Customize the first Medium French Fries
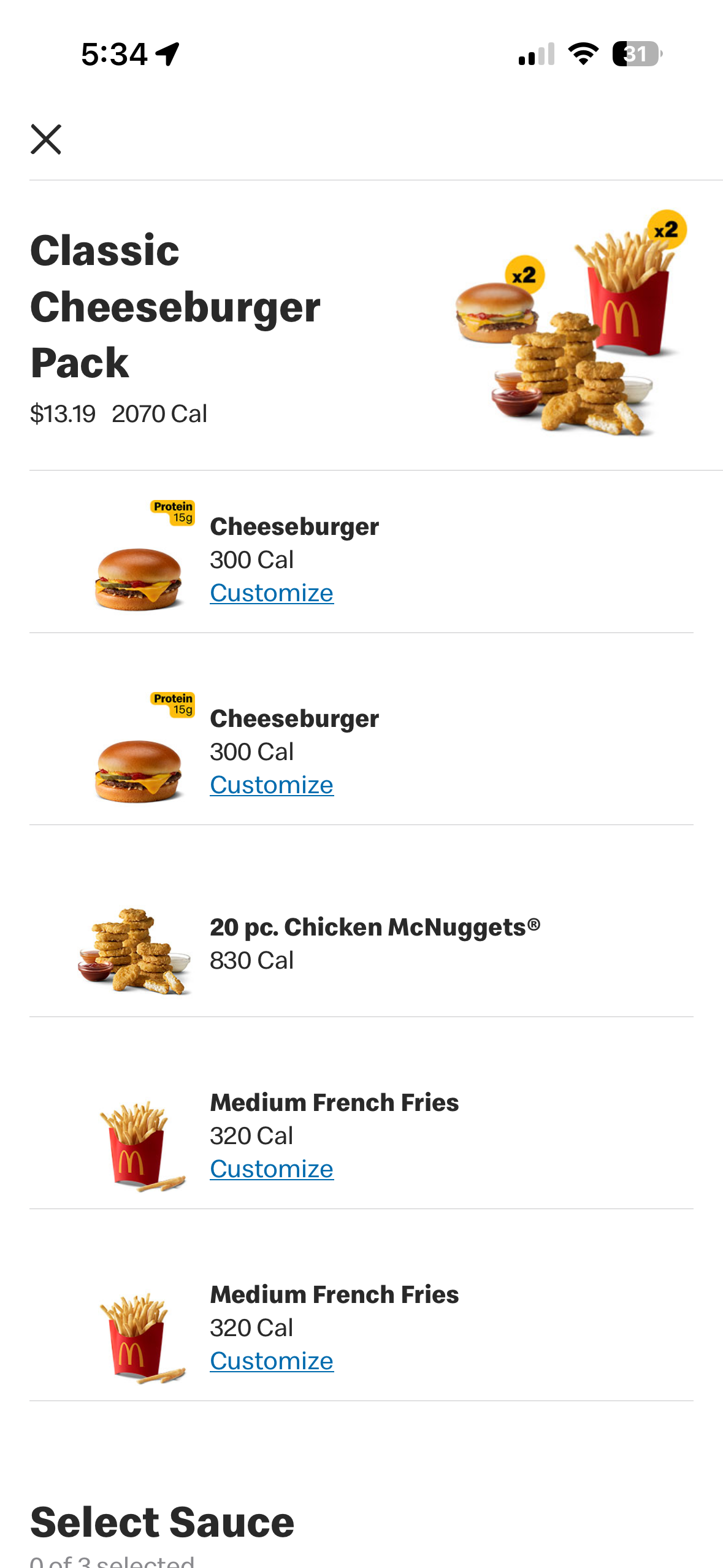 click(272, 1169)
